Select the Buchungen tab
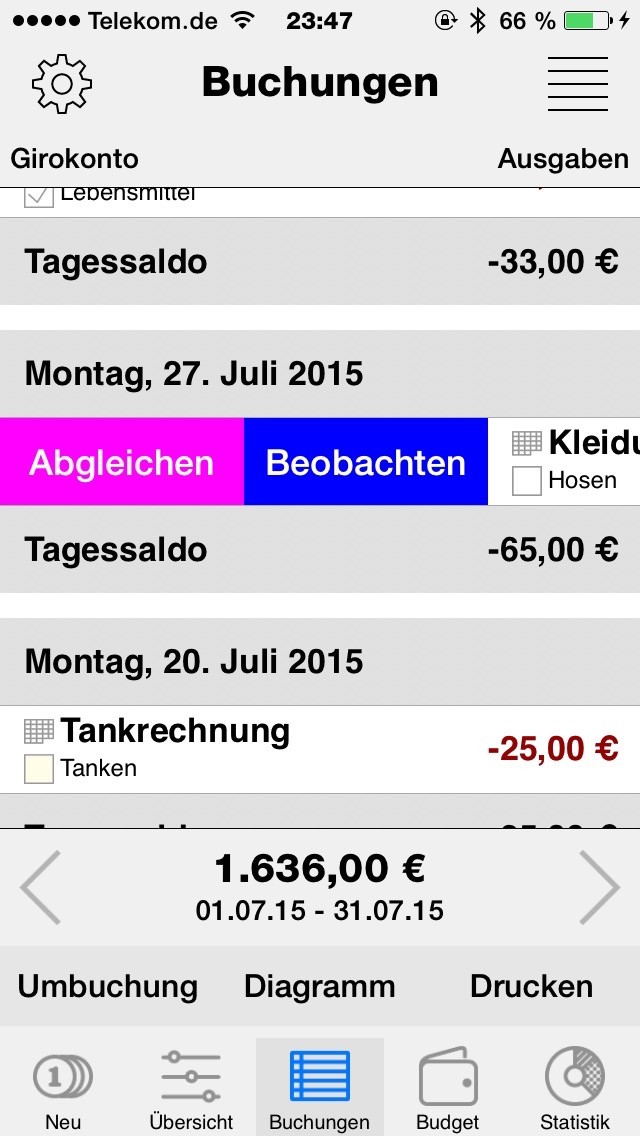Image resolution: width=640 pixels, height=1136 pixels. tap(320, 1089)
